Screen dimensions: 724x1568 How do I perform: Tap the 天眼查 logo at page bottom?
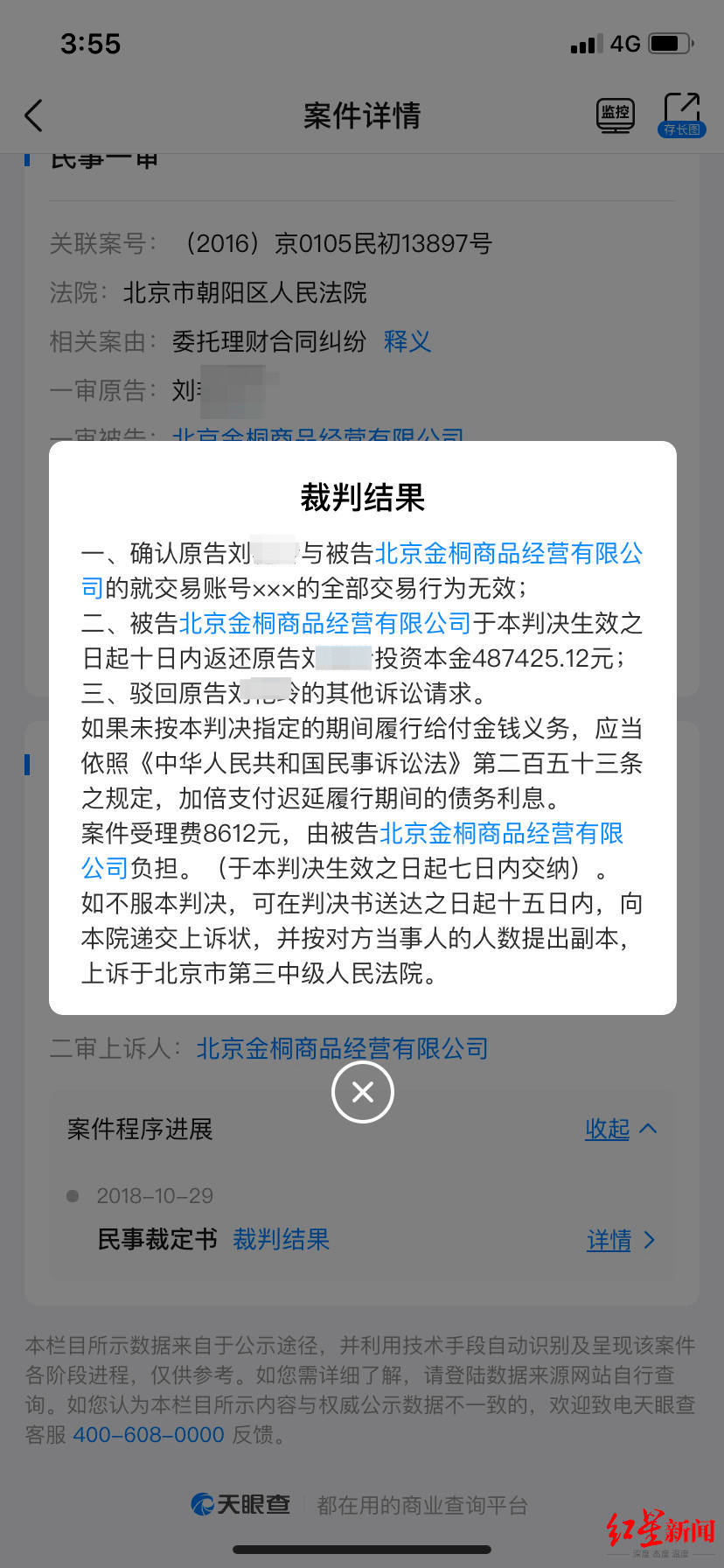click(239, 1502)
